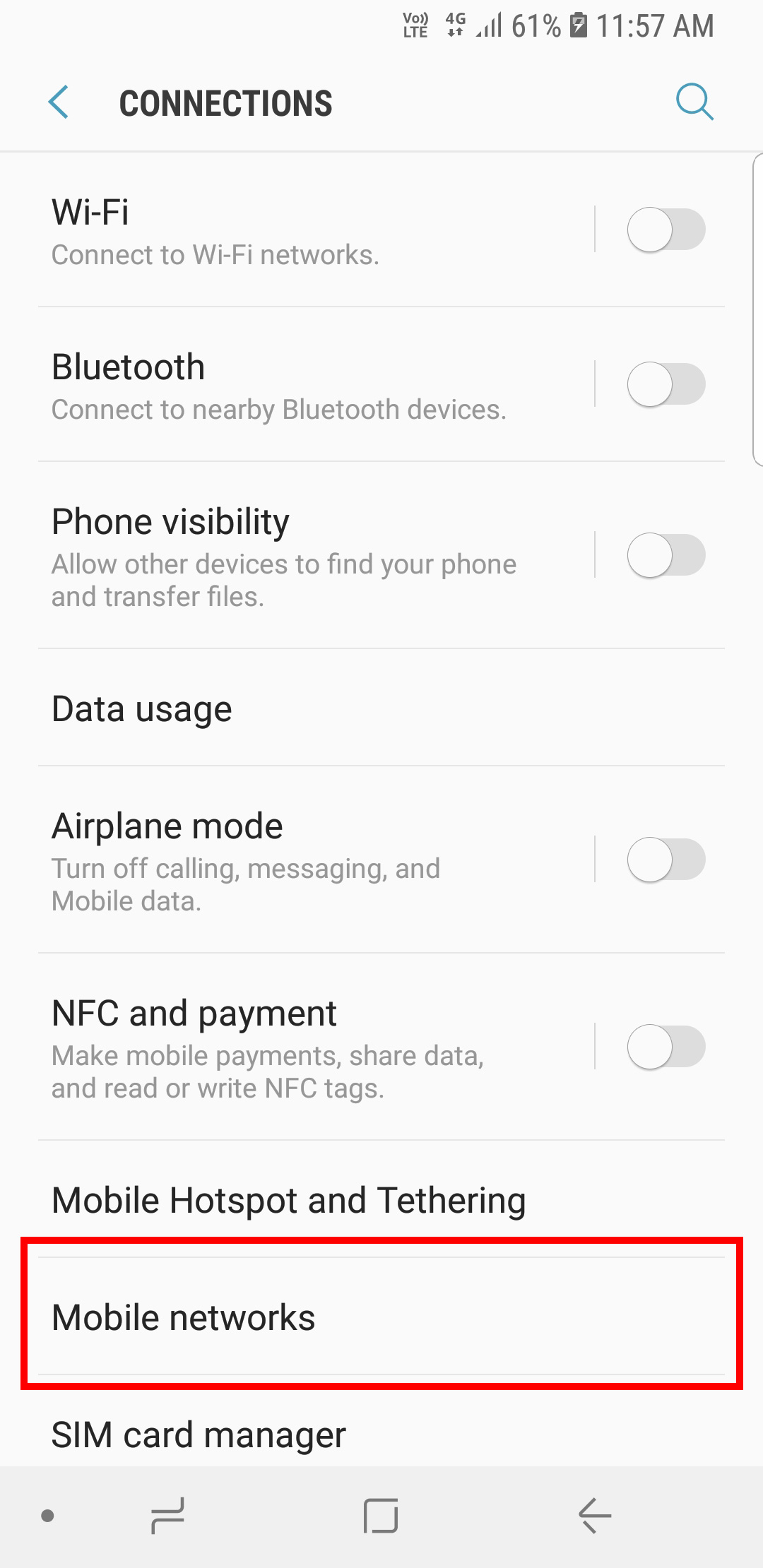Viewport: 763px width, 1568px height.
Task: Switch on NFC and payment
Action: click(666, 1047)
